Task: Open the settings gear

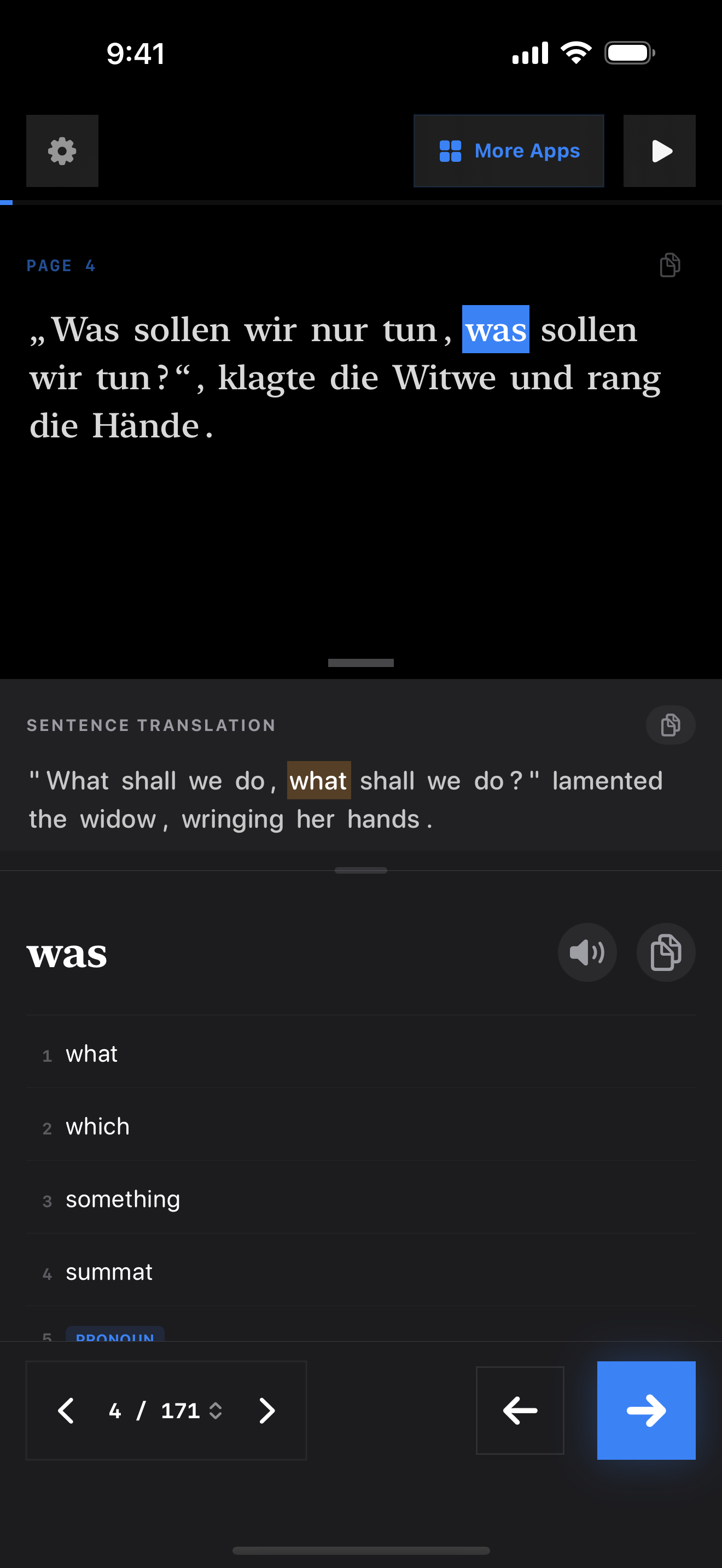Action: (62, 151)
